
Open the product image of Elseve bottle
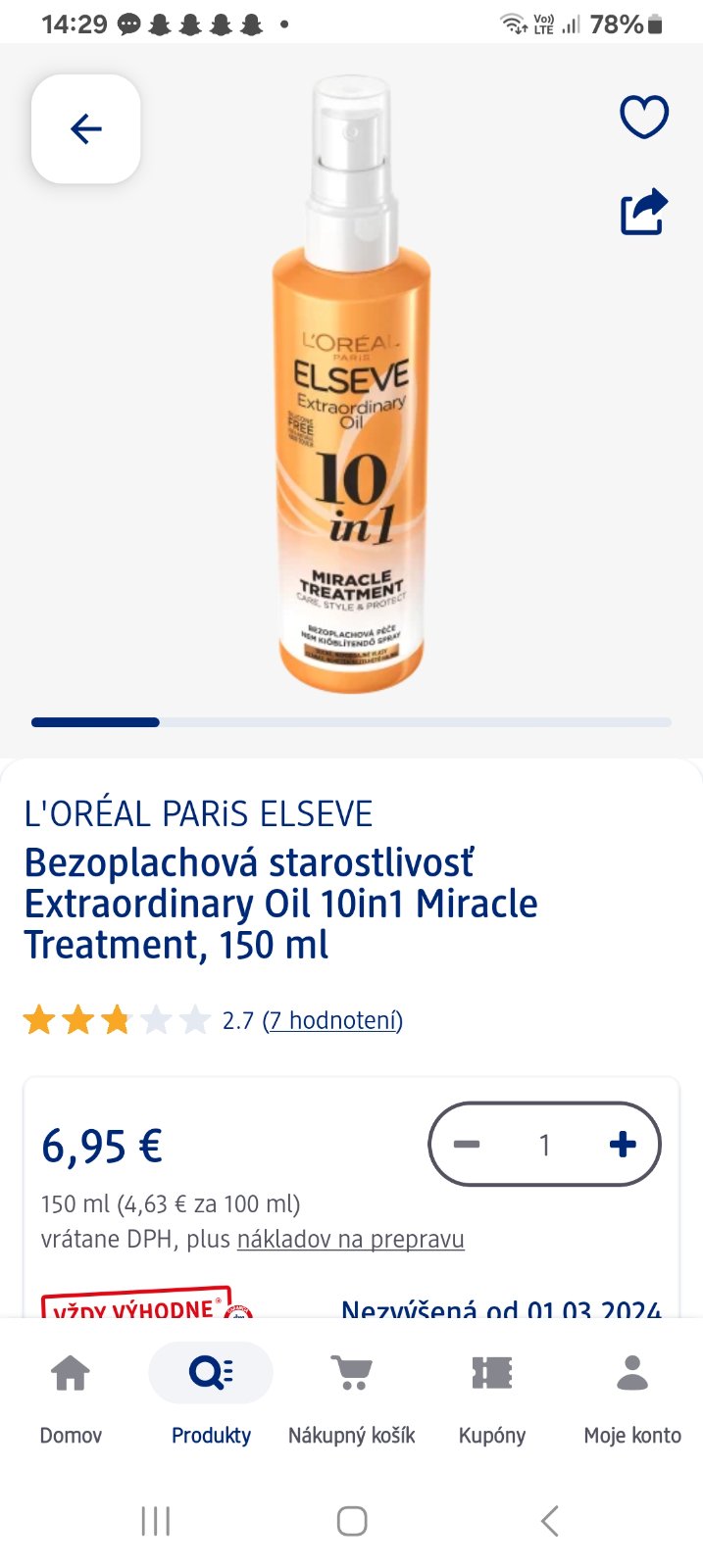(x=351, y=392)
